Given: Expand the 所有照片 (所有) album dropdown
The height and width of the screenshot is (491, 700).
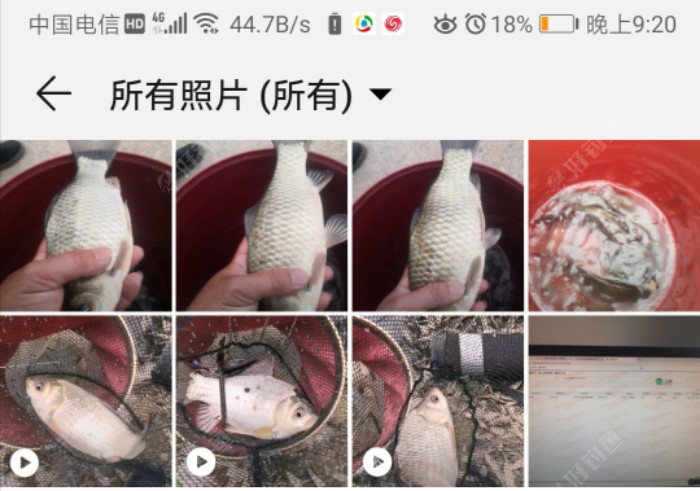Looking at the screenshot, I should (380, 95).
